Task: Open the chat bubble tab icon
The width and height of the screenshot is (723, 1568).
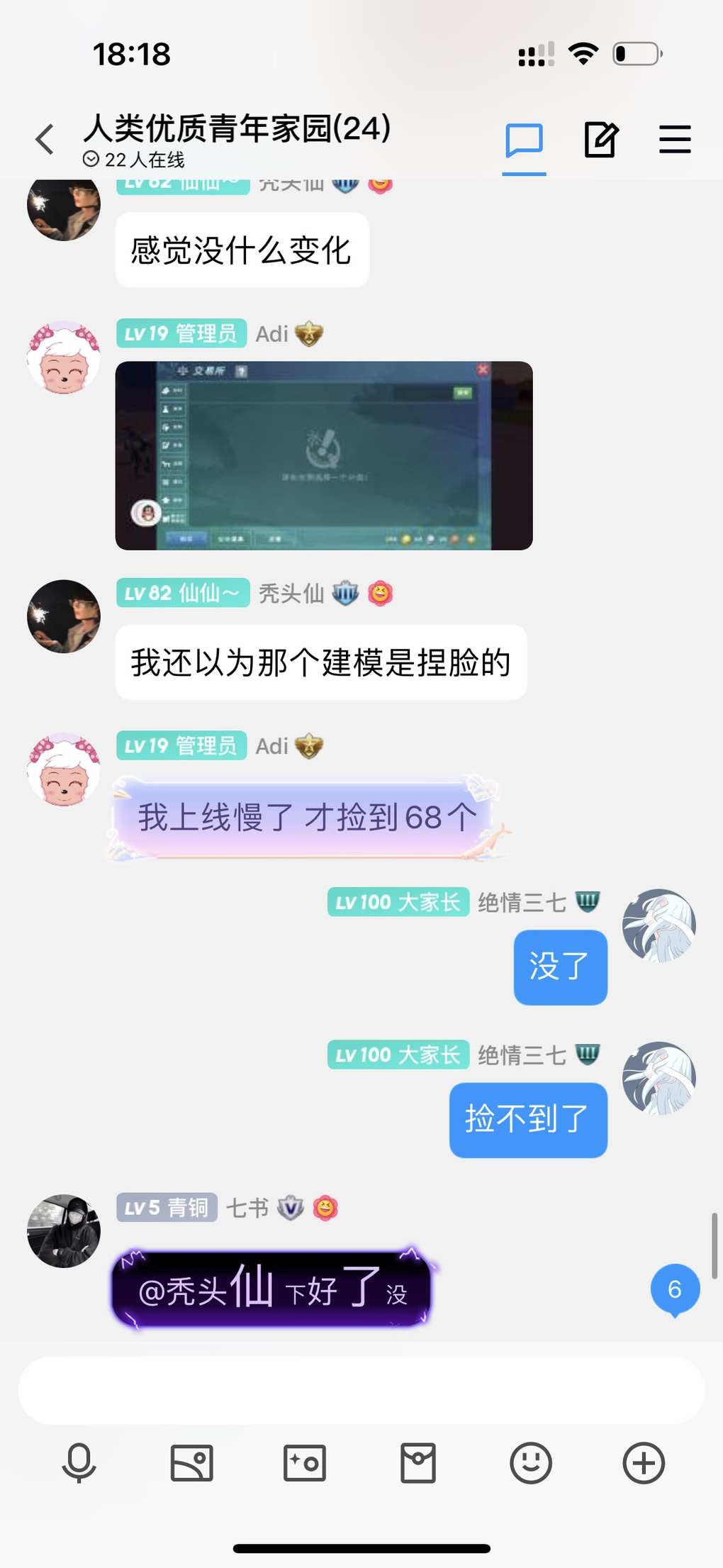Action: (x=524, y=140)
